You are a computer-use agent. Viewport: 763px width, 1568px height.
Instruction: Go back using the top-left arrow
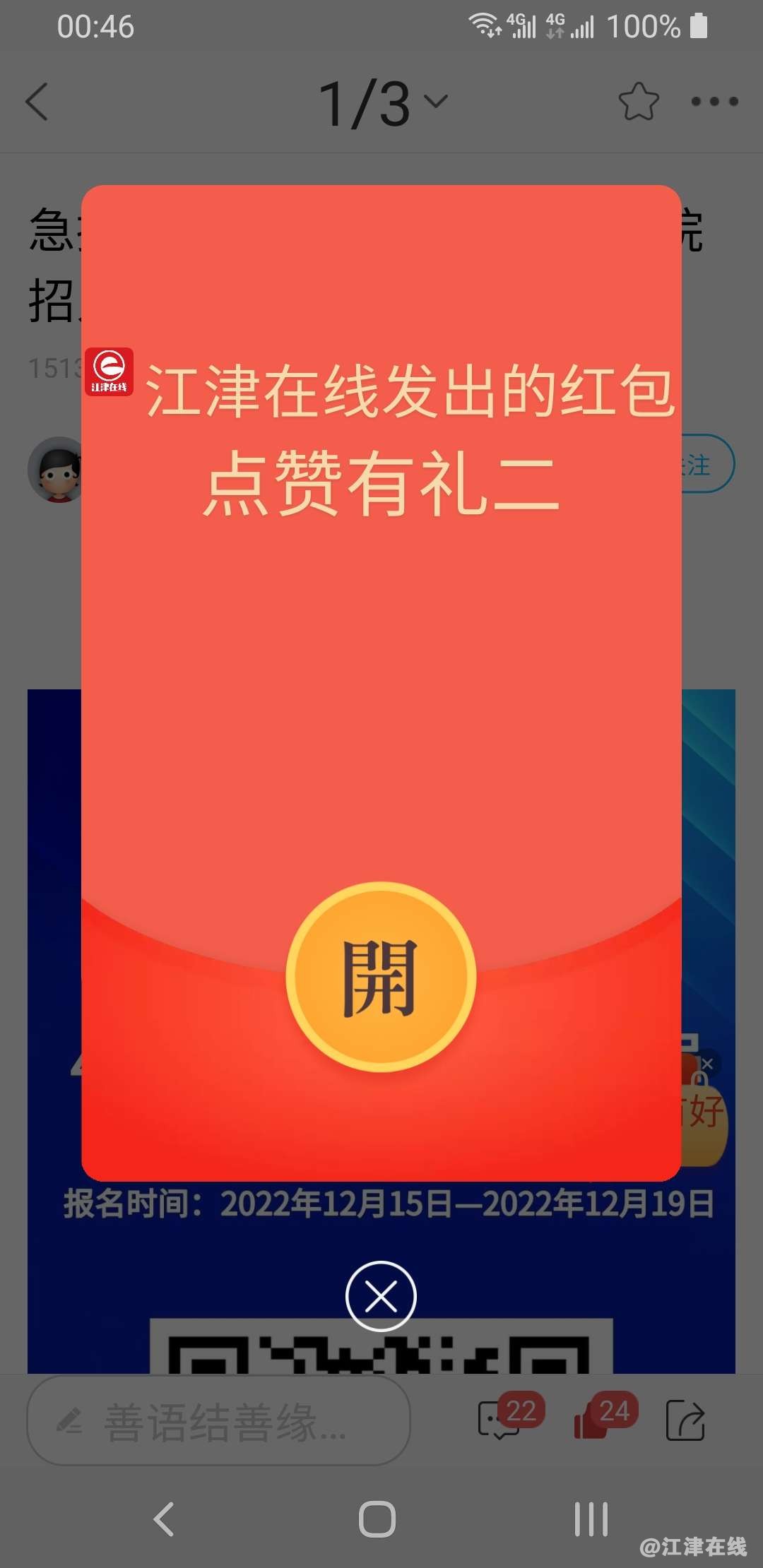click(37, 102)
